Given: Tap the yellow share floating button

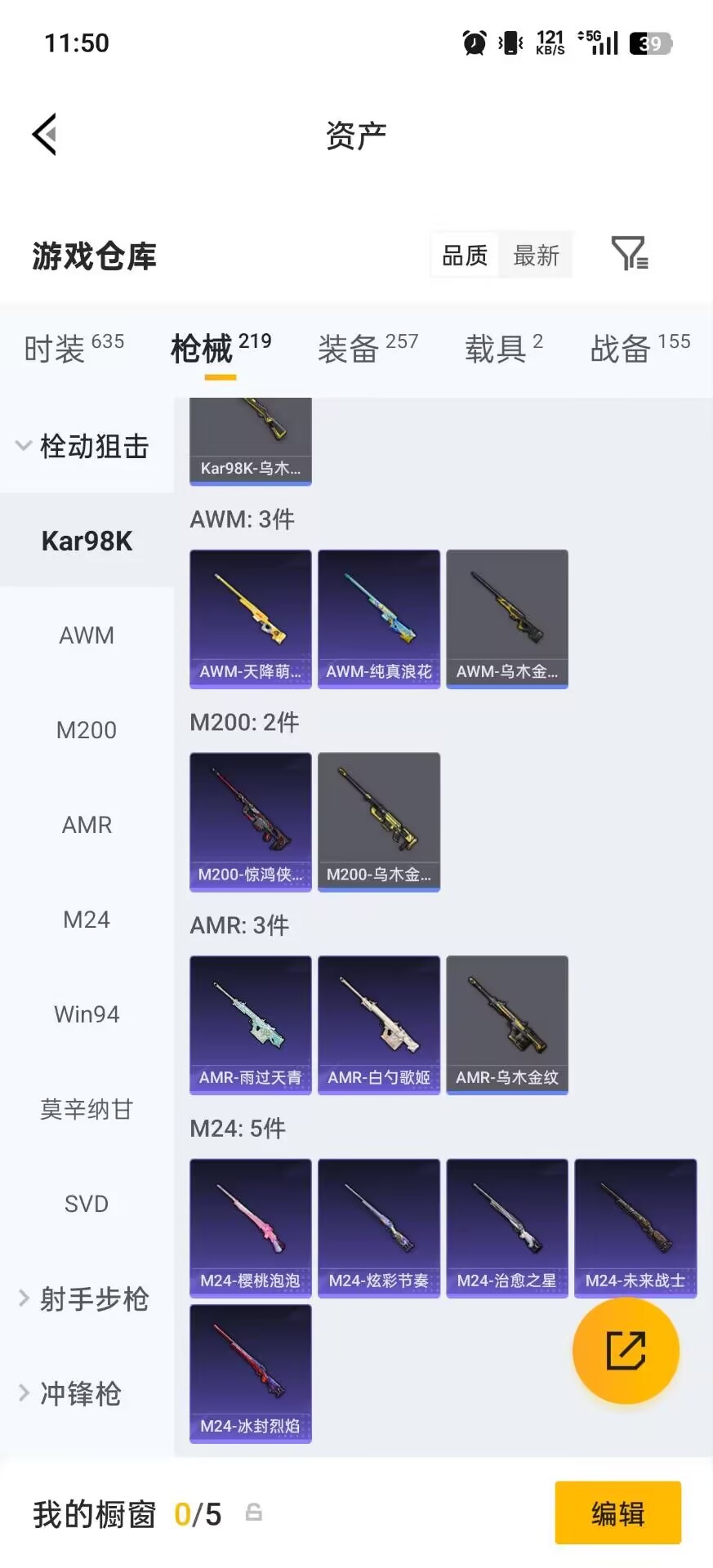Looking at the screenshot, I should click(x=626, y=1351).
